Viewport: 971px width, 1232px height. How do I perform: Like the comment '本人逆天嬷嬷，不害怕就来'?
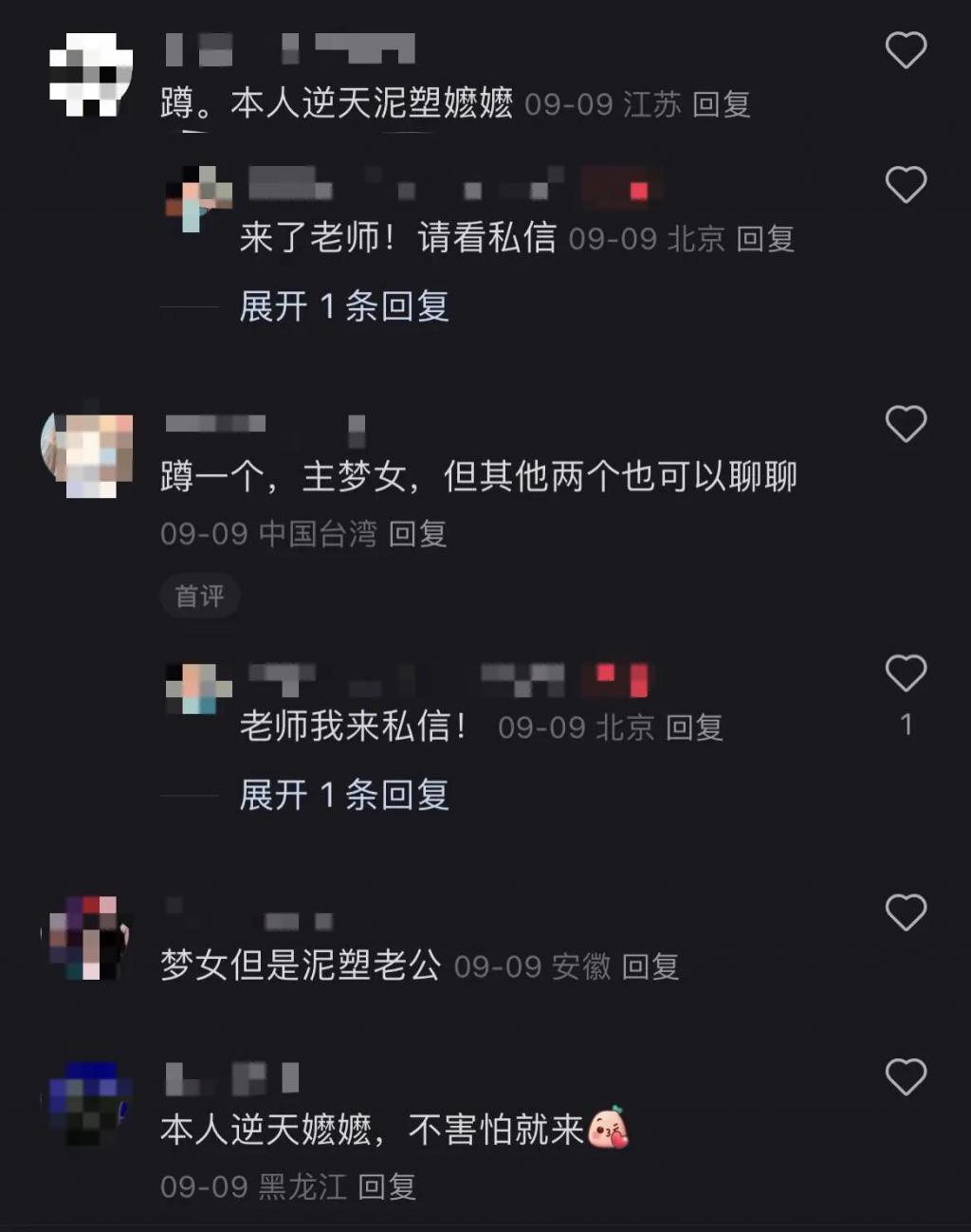(x=905, y=1077)
